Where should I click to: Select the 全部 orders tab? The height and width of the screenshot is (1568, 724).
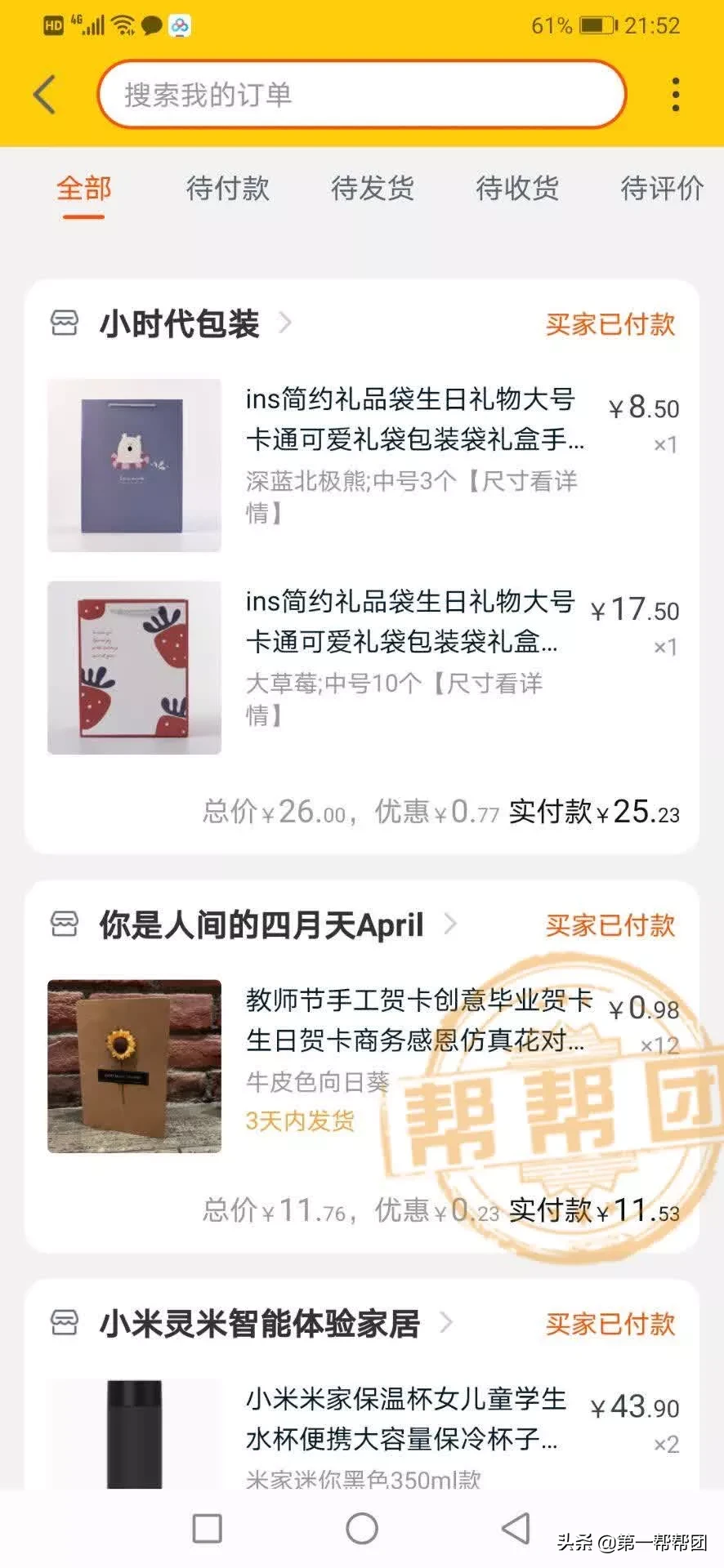[83, 189]
